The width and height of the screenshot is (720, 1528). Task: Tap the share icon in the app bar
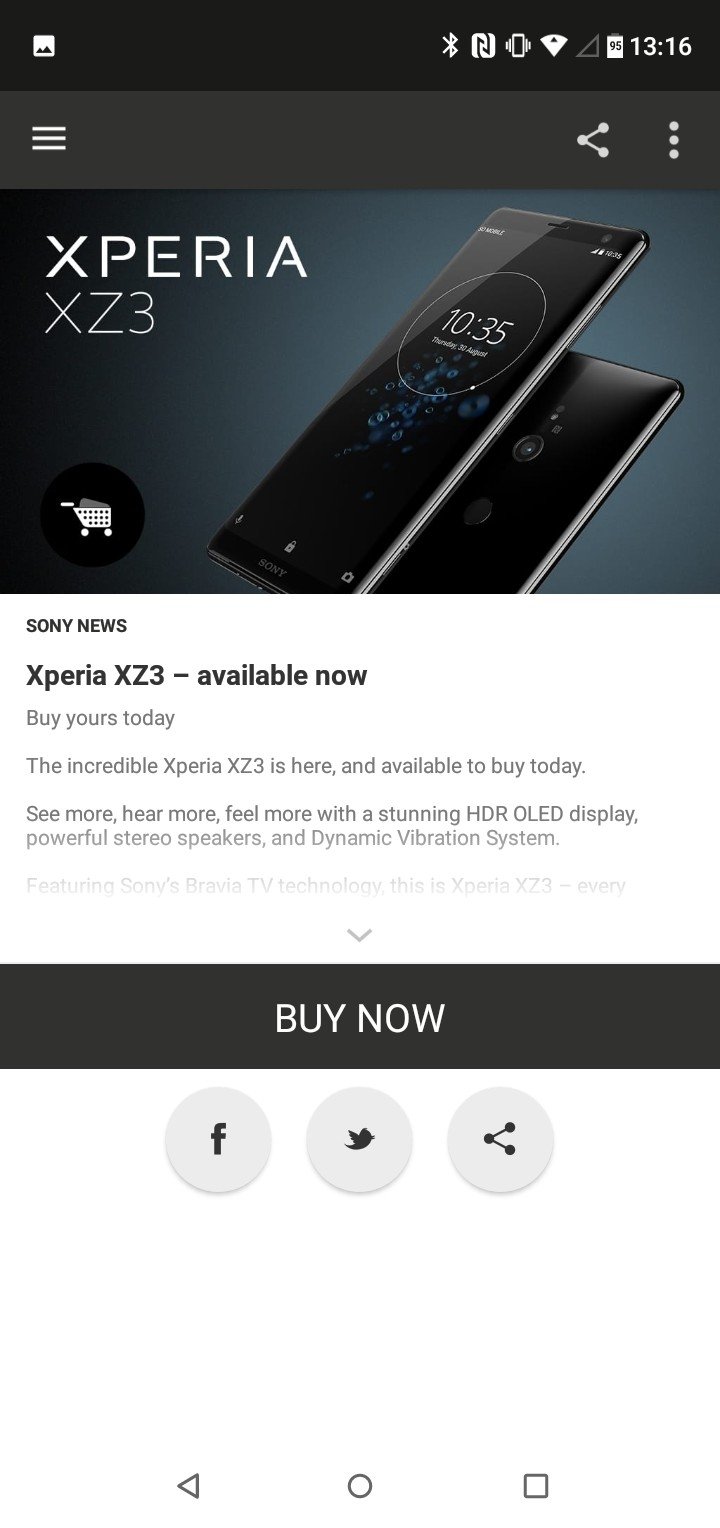(x=593, y=140)
